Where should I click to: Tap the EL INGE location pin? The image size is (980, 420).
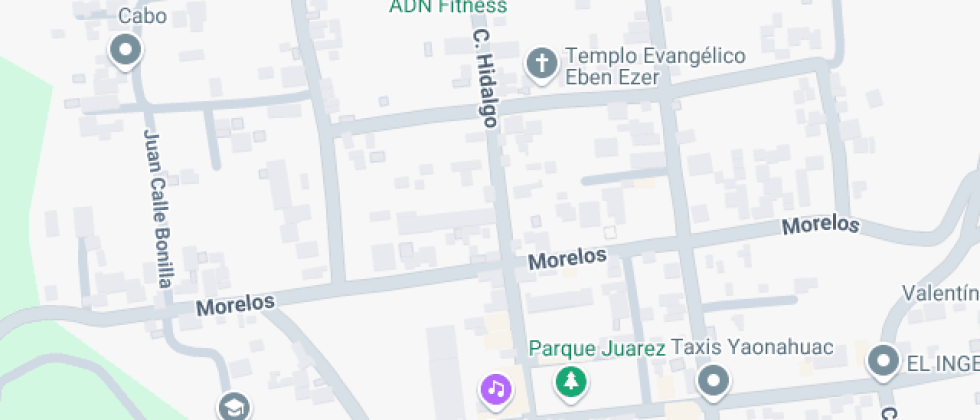pyautogui.click(x=884, y=361)
